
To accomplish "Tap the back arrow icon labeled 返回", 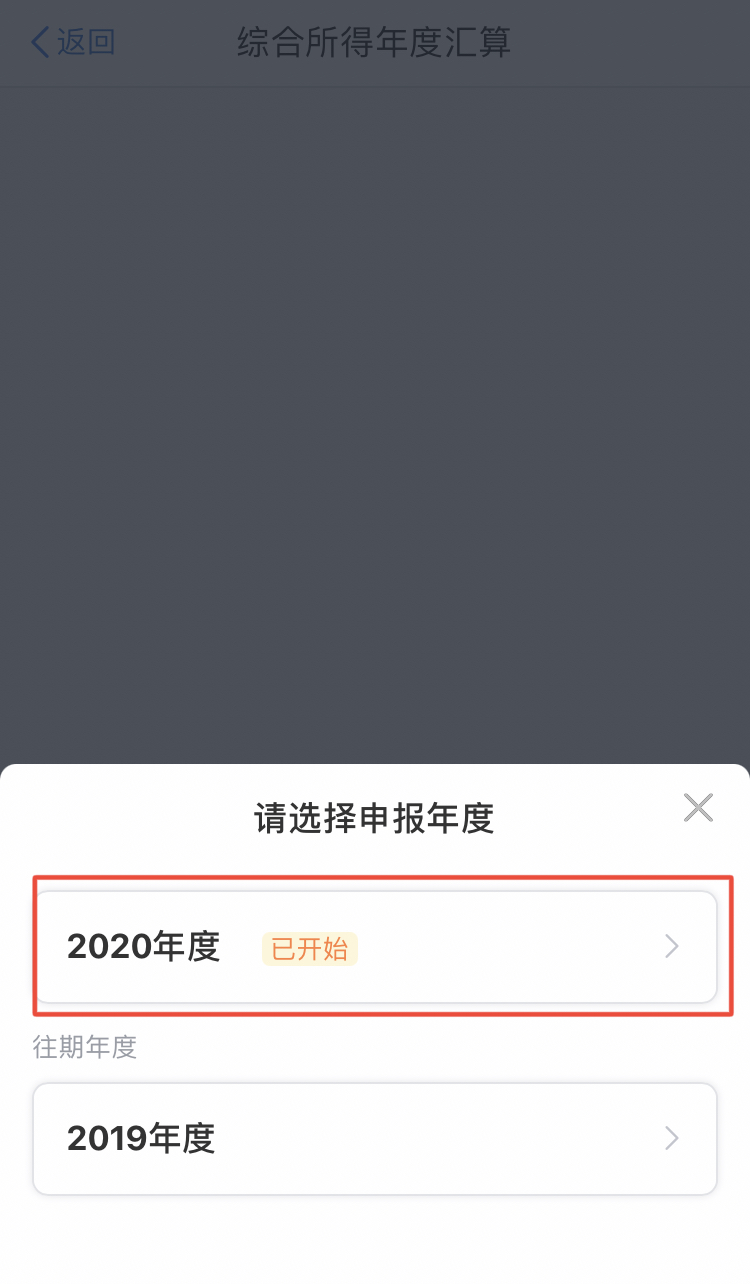I will 38,43.
